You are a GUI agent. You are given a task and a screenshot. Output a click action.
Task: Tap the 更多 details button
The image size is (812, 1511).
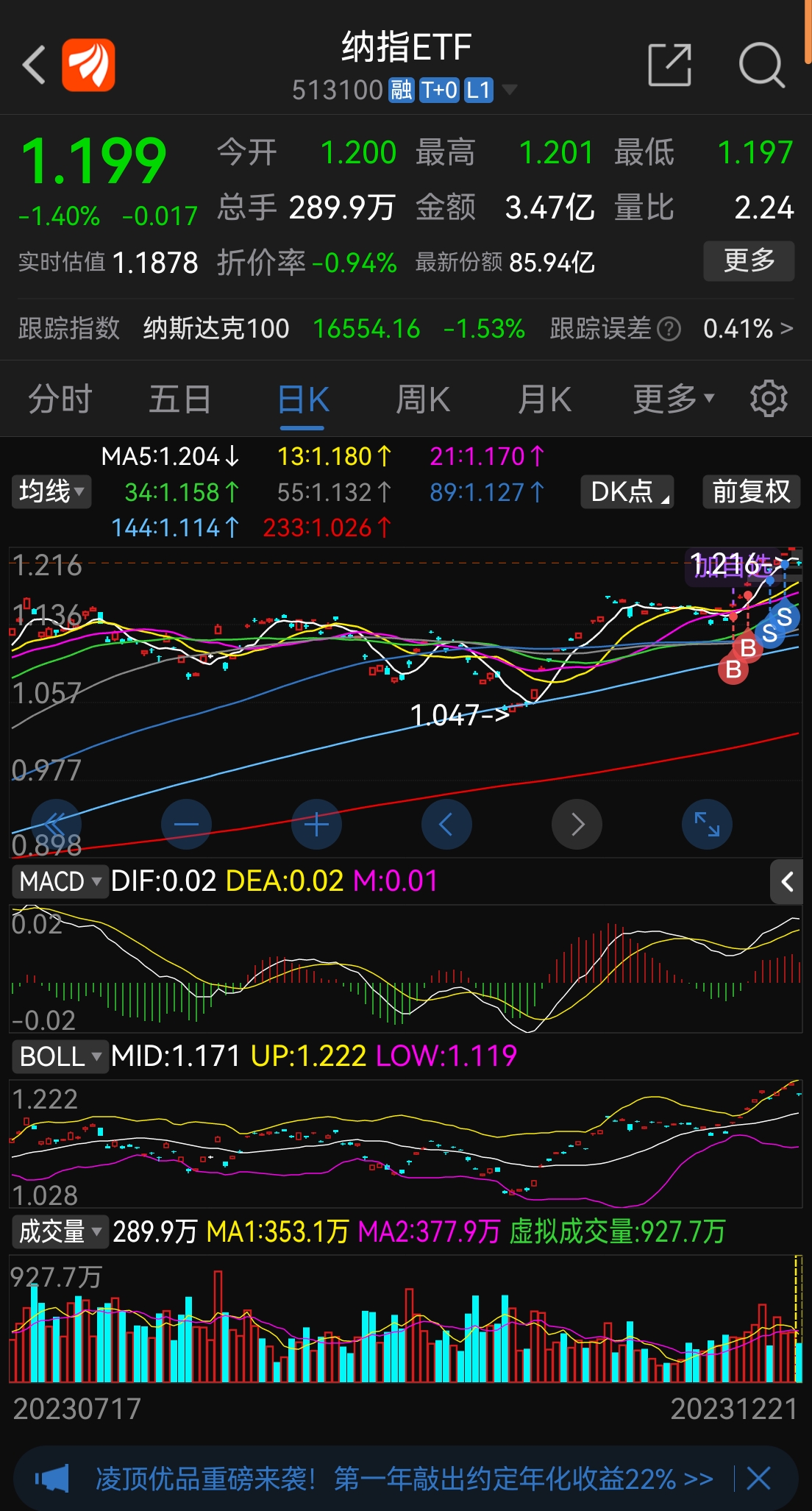pos(749,260)
